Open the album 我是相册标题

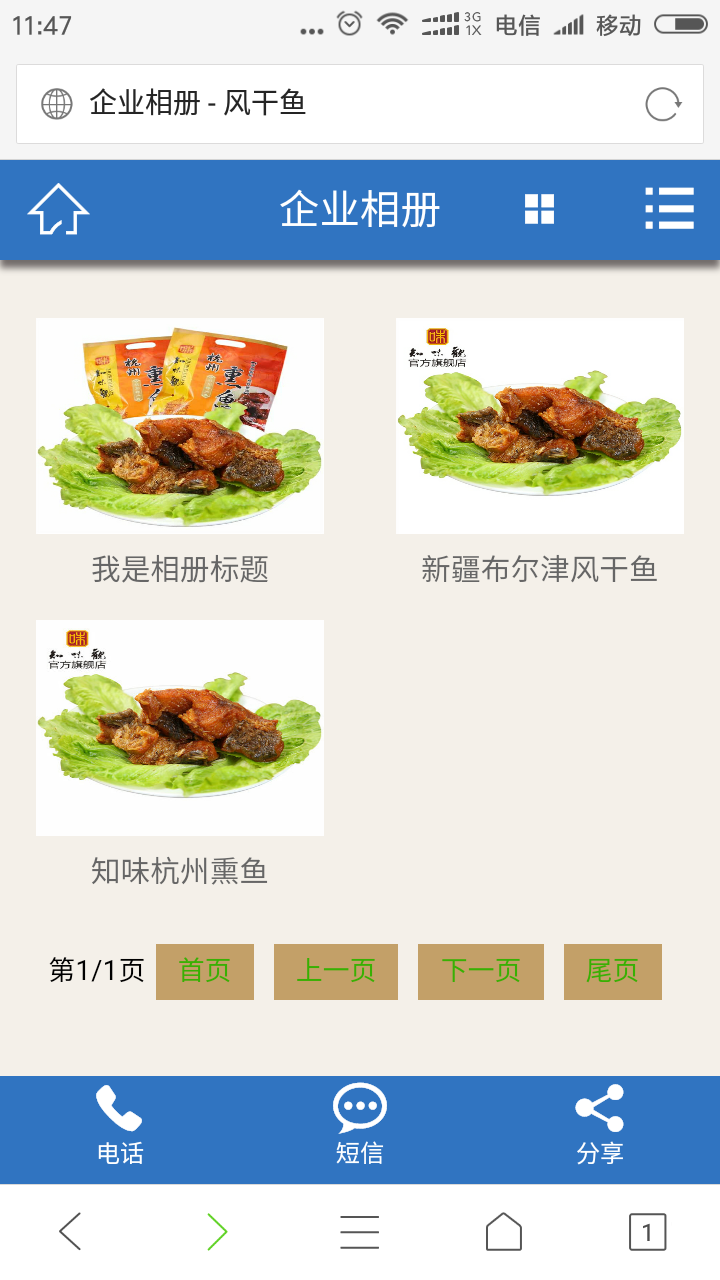pos(180,427)
